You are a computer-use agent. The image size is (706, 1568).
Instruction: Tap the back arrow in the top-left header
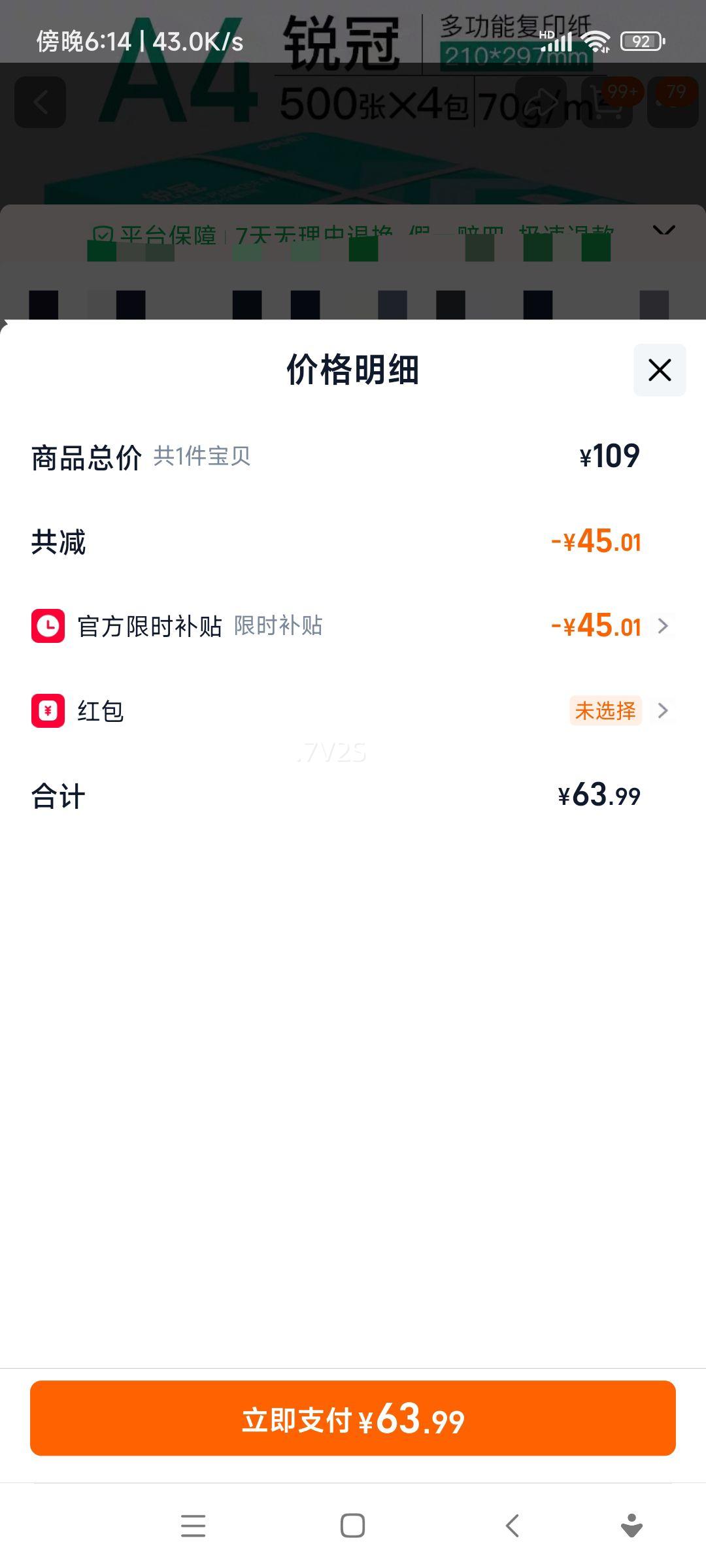[x=39, y=103]
